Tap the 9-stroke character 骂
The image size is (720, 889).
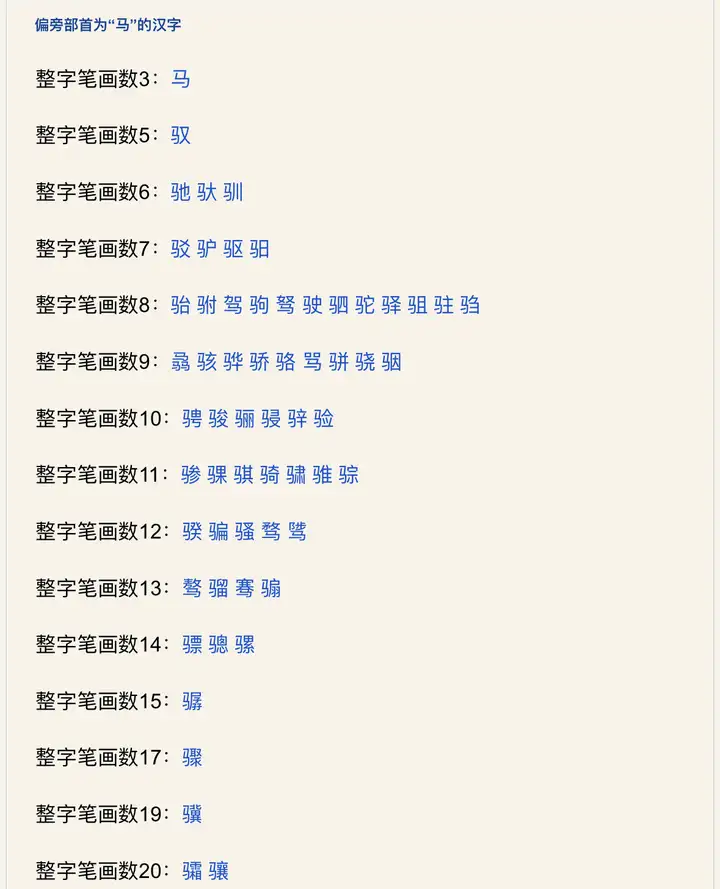[x=312, y=362]
